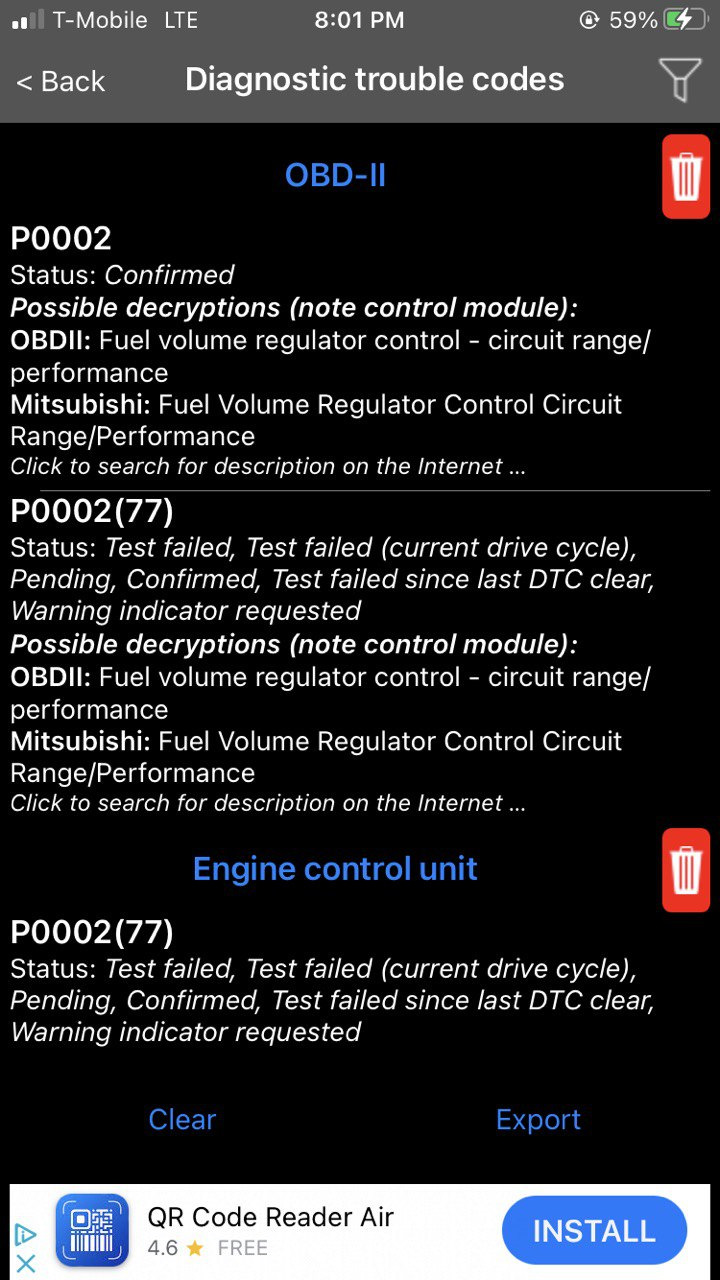
Task: Tap Clear to erase trouble codes
Action: point(182,1120)
